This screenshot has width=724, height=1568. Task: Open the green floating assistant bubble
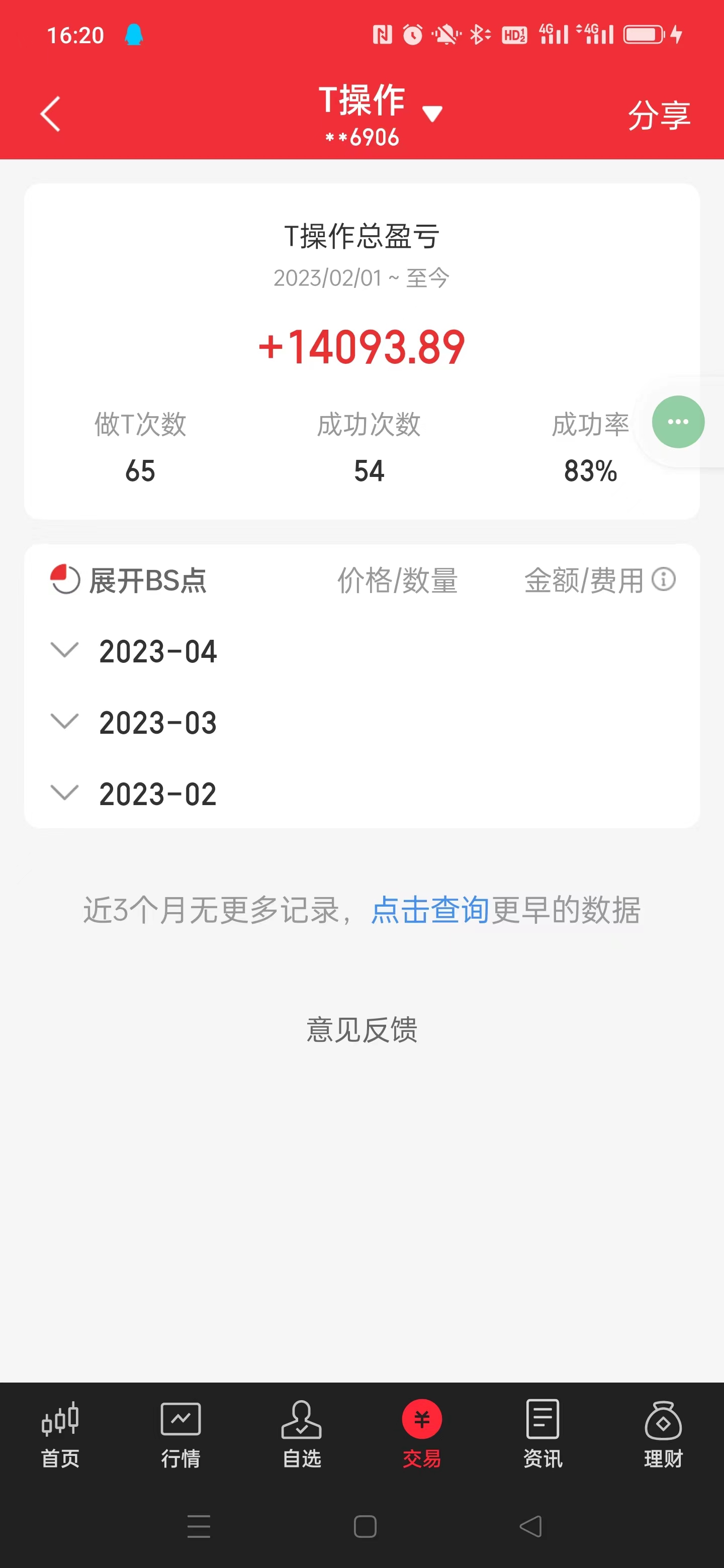677,422
